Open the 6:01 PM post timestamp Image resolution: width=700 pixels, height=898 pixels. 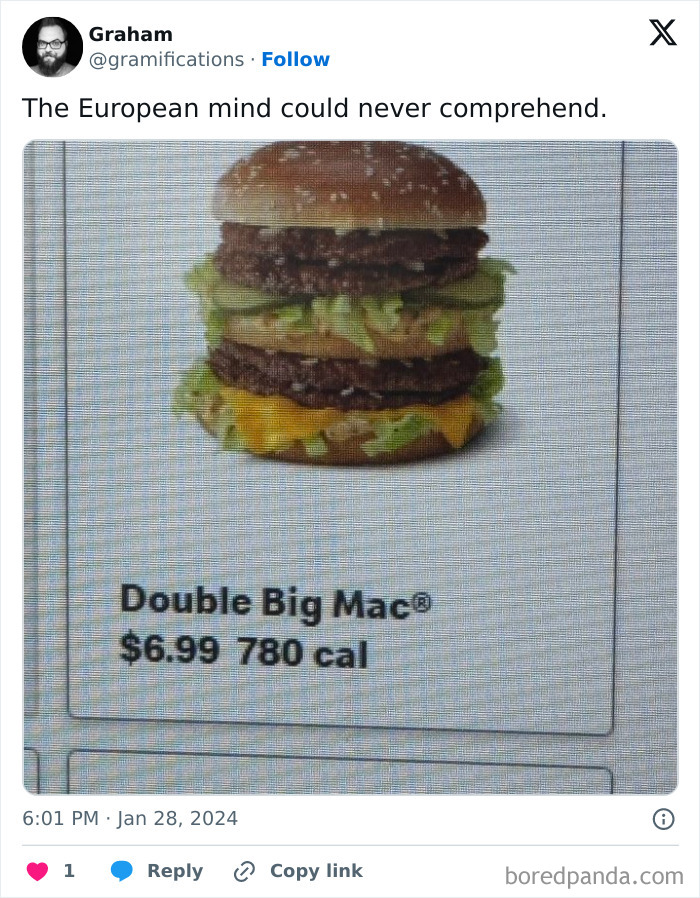click(x=130, y=819)
